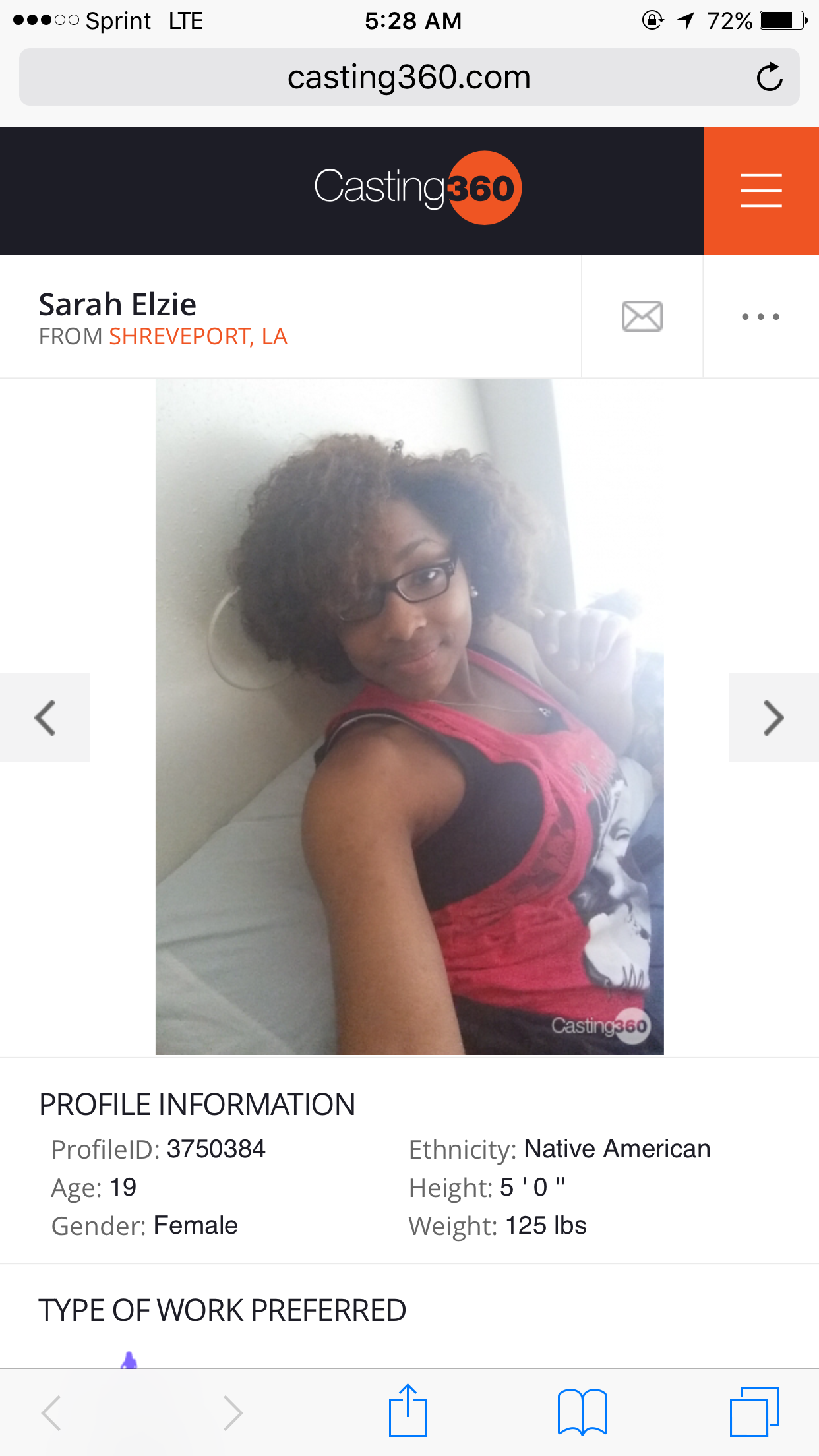This screenshot has width=819, height=1456.
Task: Tap the casting360.com address bar
Action: pos(409,77)
